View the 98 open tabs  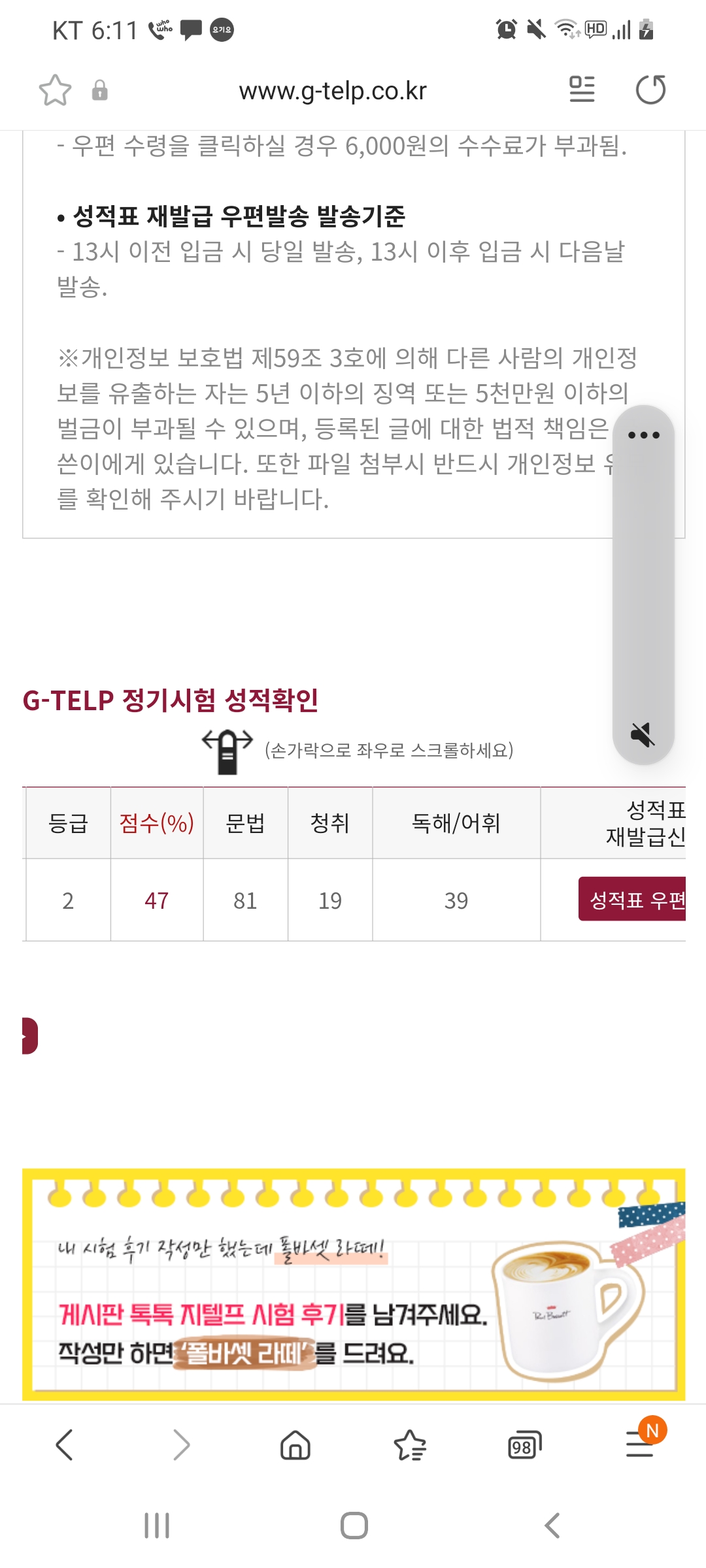point(524,1446)
